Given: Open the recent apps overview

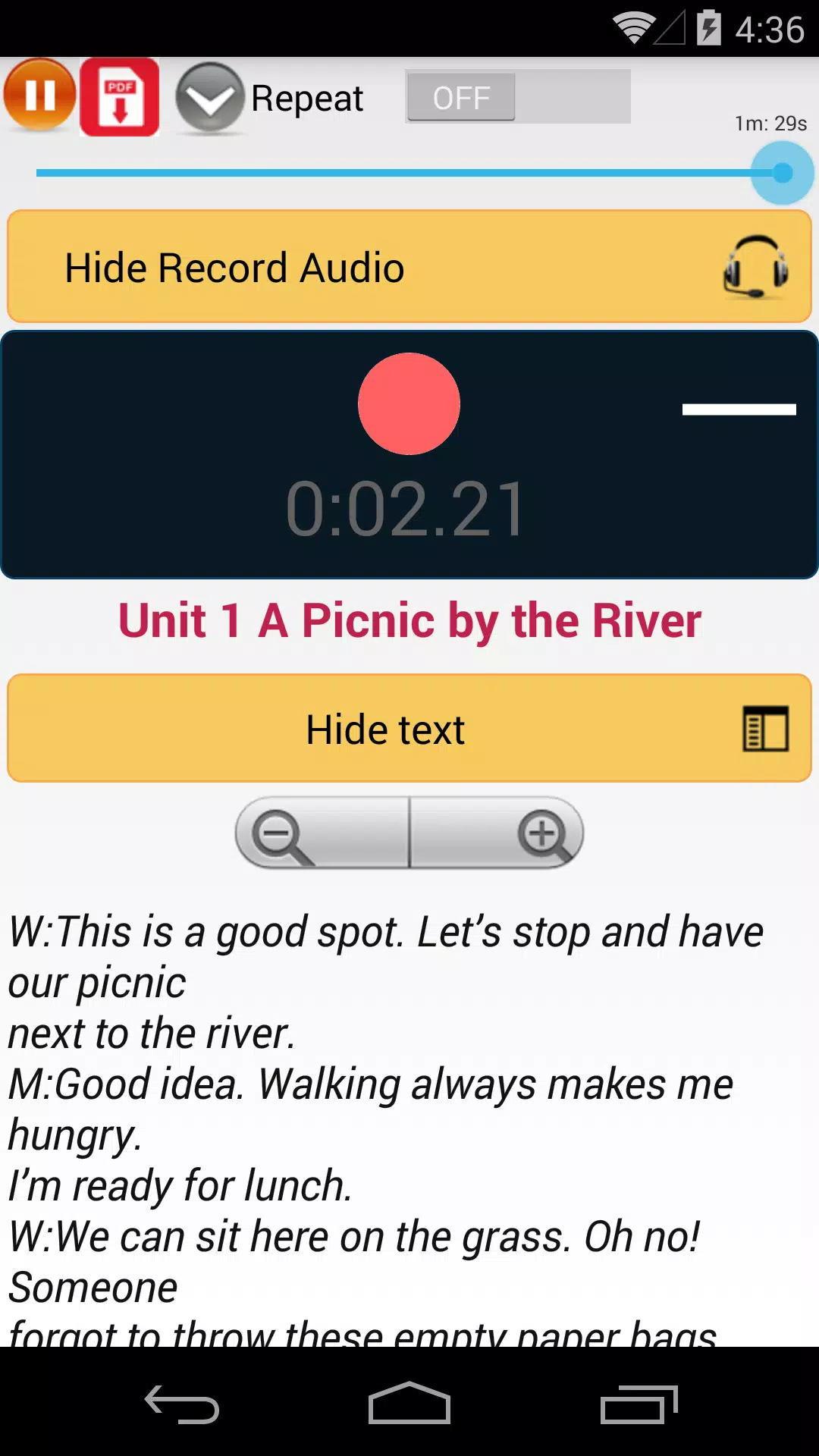Looking at the screenshot, I should point(639,1404).
